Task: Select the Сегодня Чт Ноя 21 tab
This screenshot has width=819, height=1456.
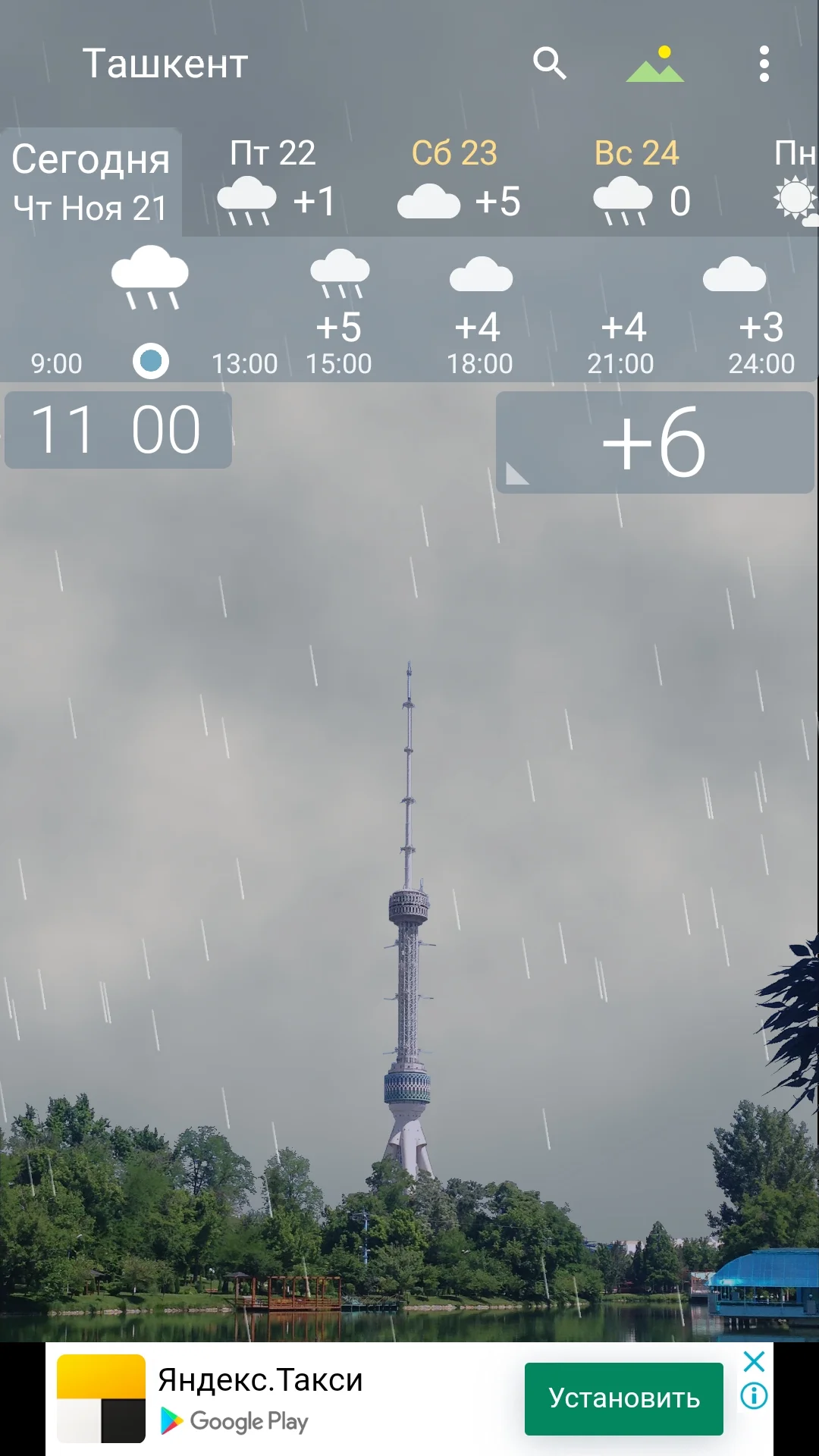Action: coord(91,180)
